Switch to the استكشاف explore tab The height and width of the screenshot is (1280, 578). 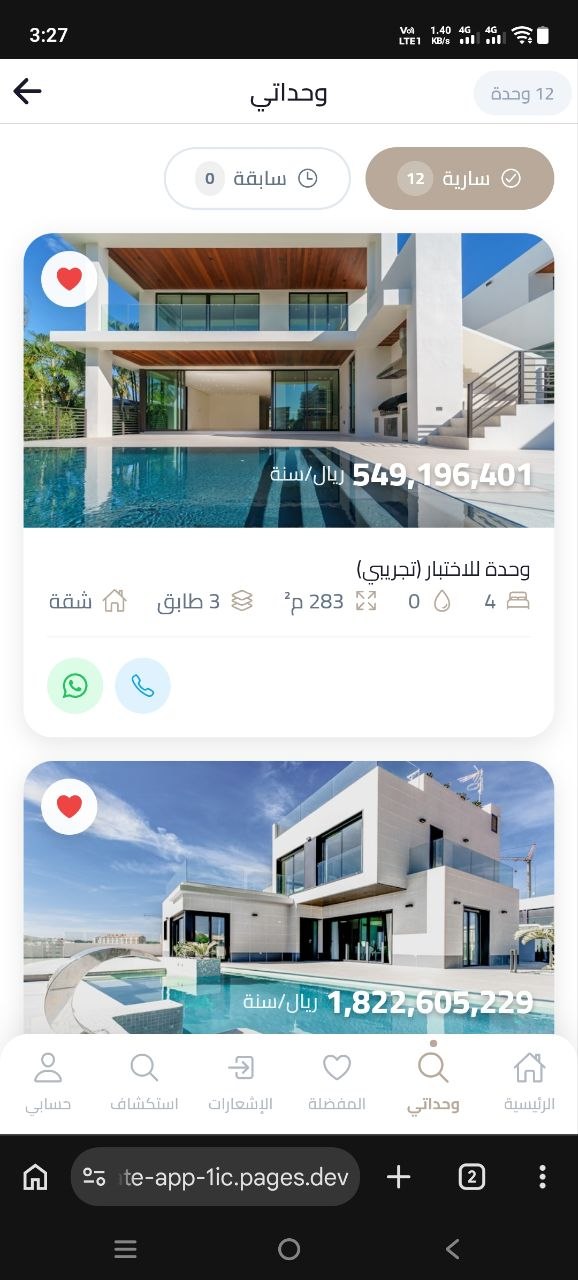point(144,1082)
